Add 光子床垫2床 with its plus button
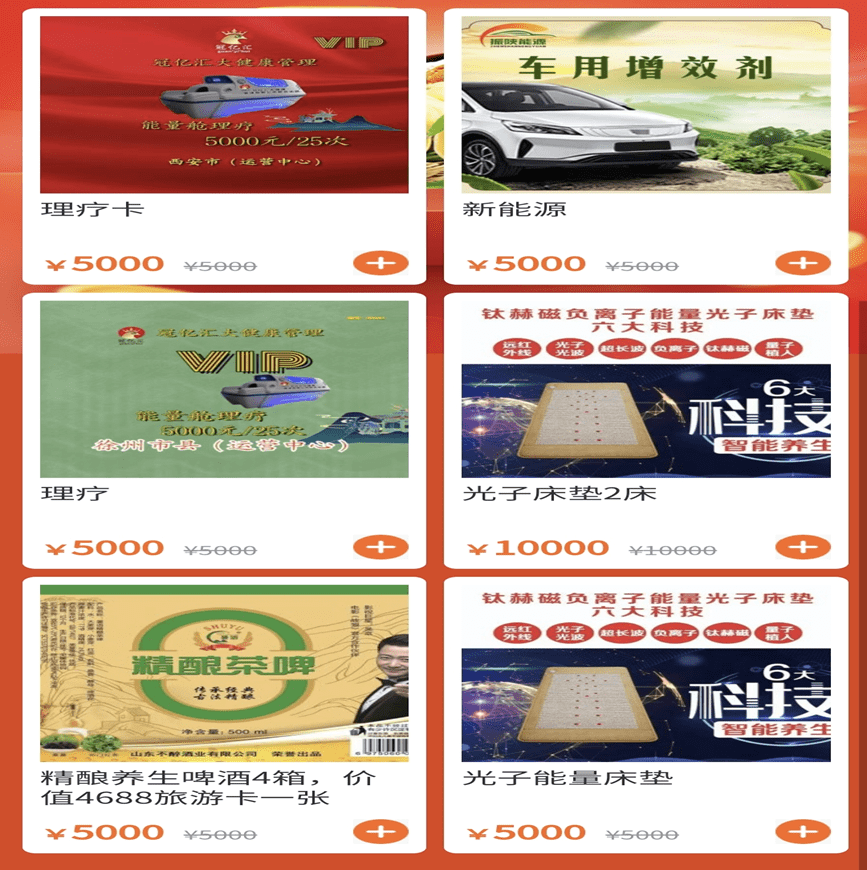Screen dimensions: 867x870 pos(803,547)
